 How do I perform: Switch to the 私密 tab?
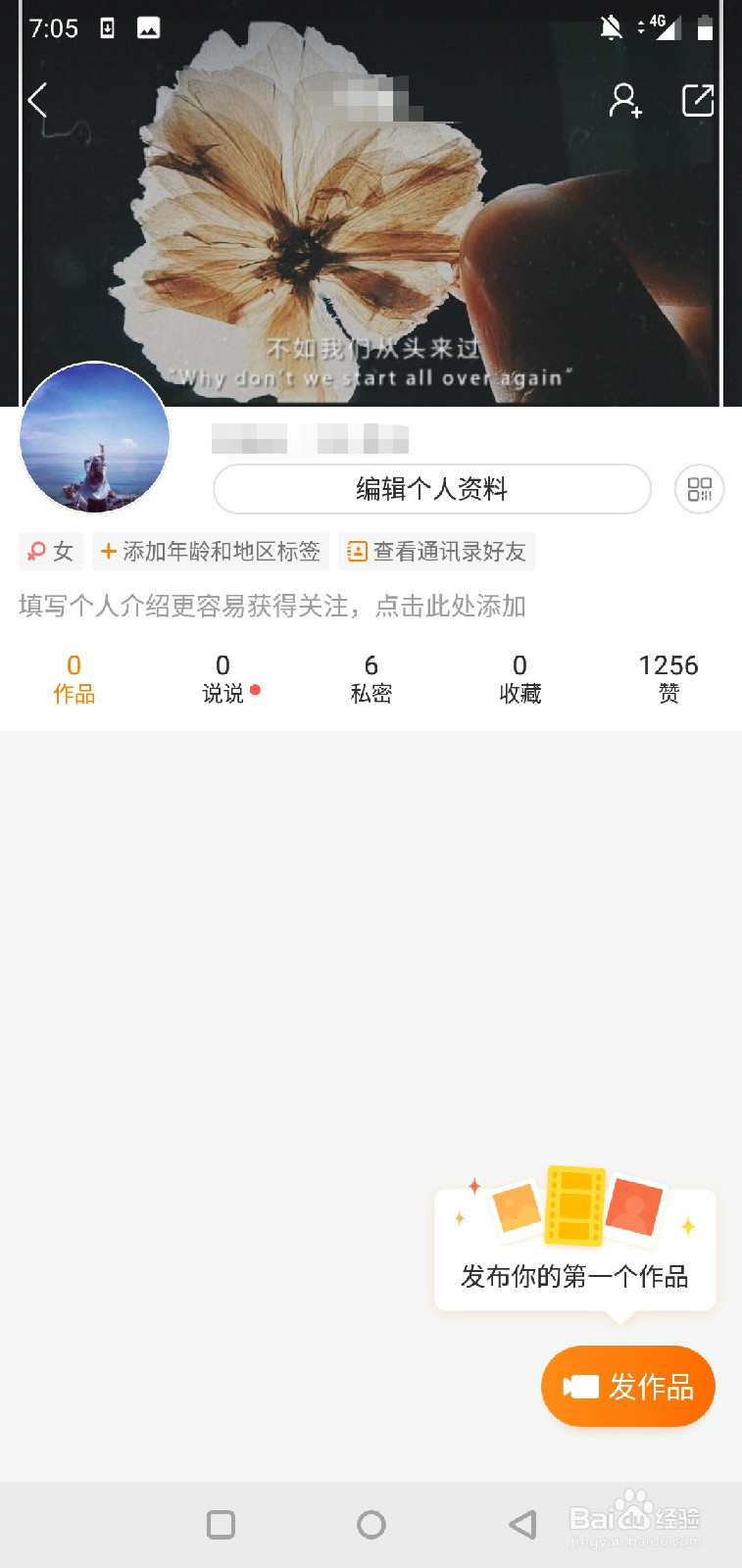371,679
